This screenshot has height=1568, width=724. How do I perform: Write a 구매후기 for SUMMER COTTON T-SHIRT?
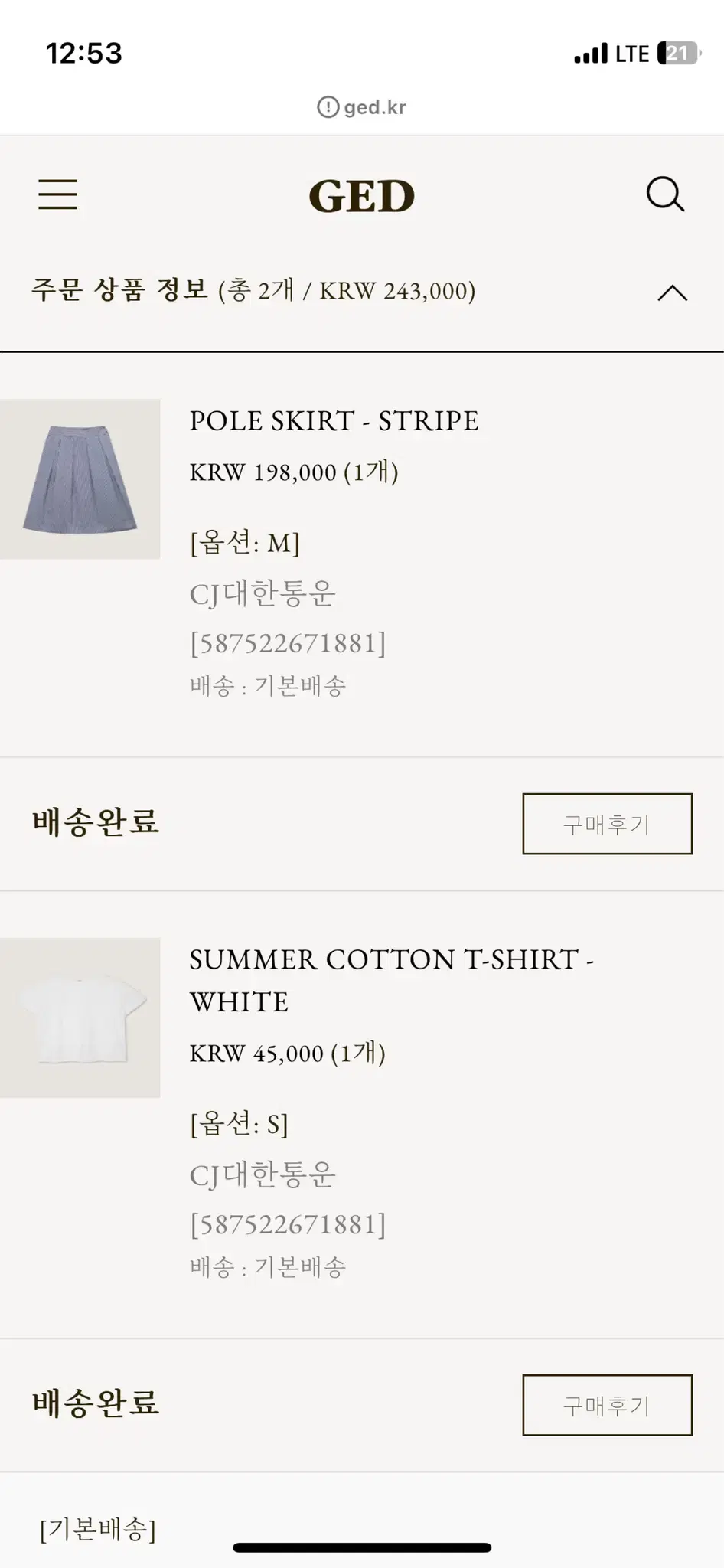tap(607, 1405)
